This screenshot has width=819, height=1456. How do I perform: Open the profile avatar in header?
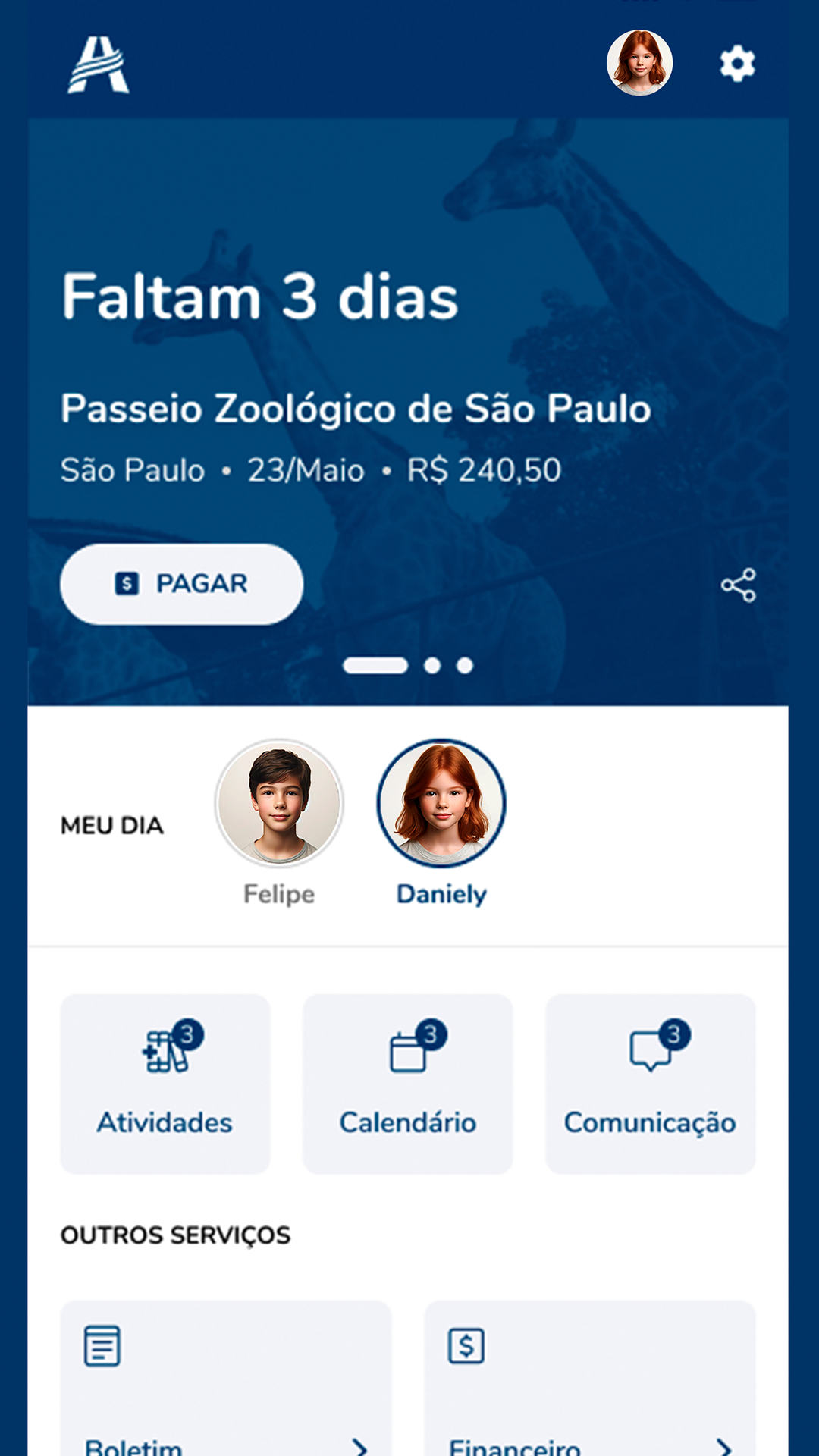639,63
